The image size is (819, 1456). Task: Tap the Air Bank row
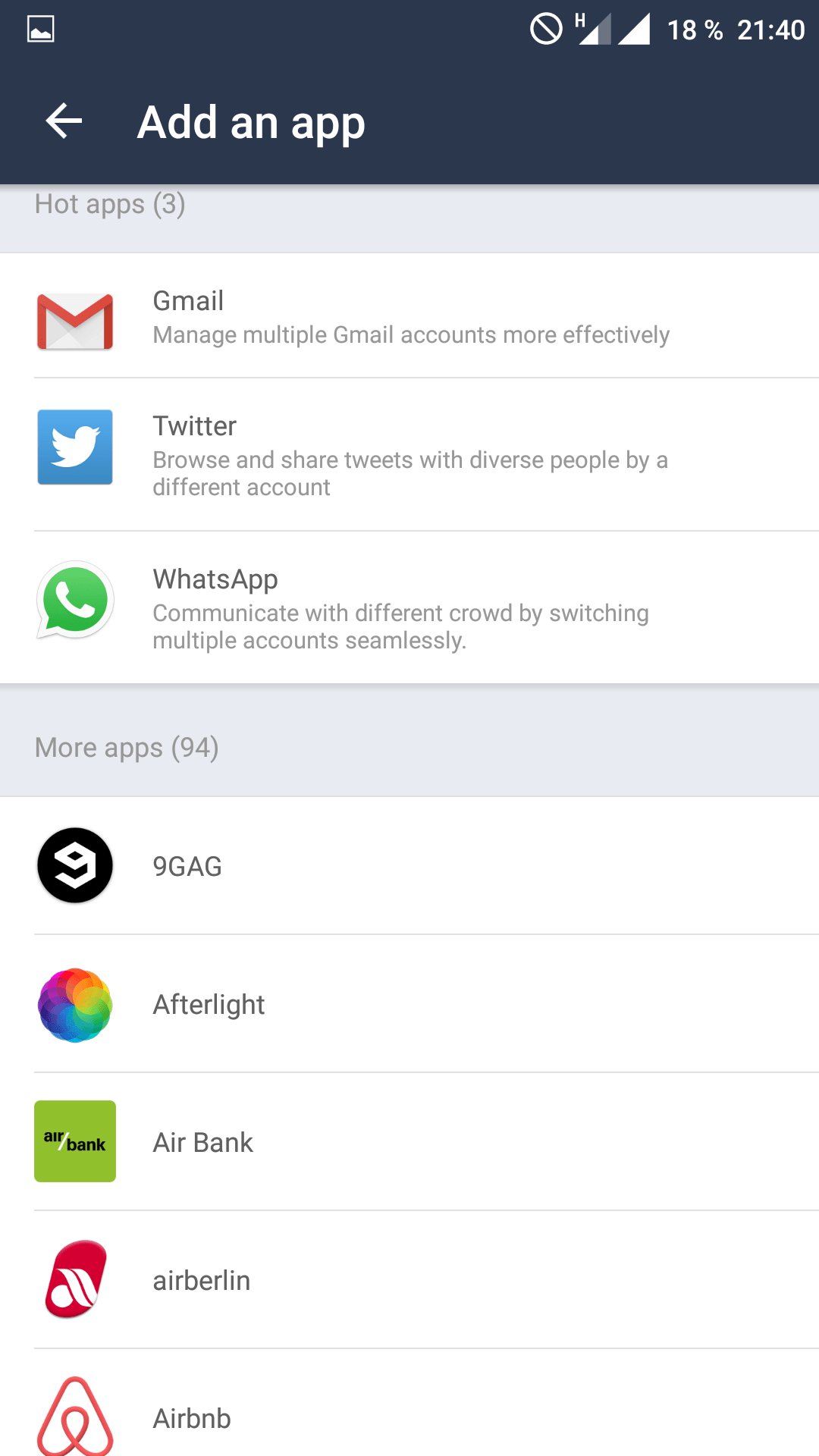pos(409,1142)
